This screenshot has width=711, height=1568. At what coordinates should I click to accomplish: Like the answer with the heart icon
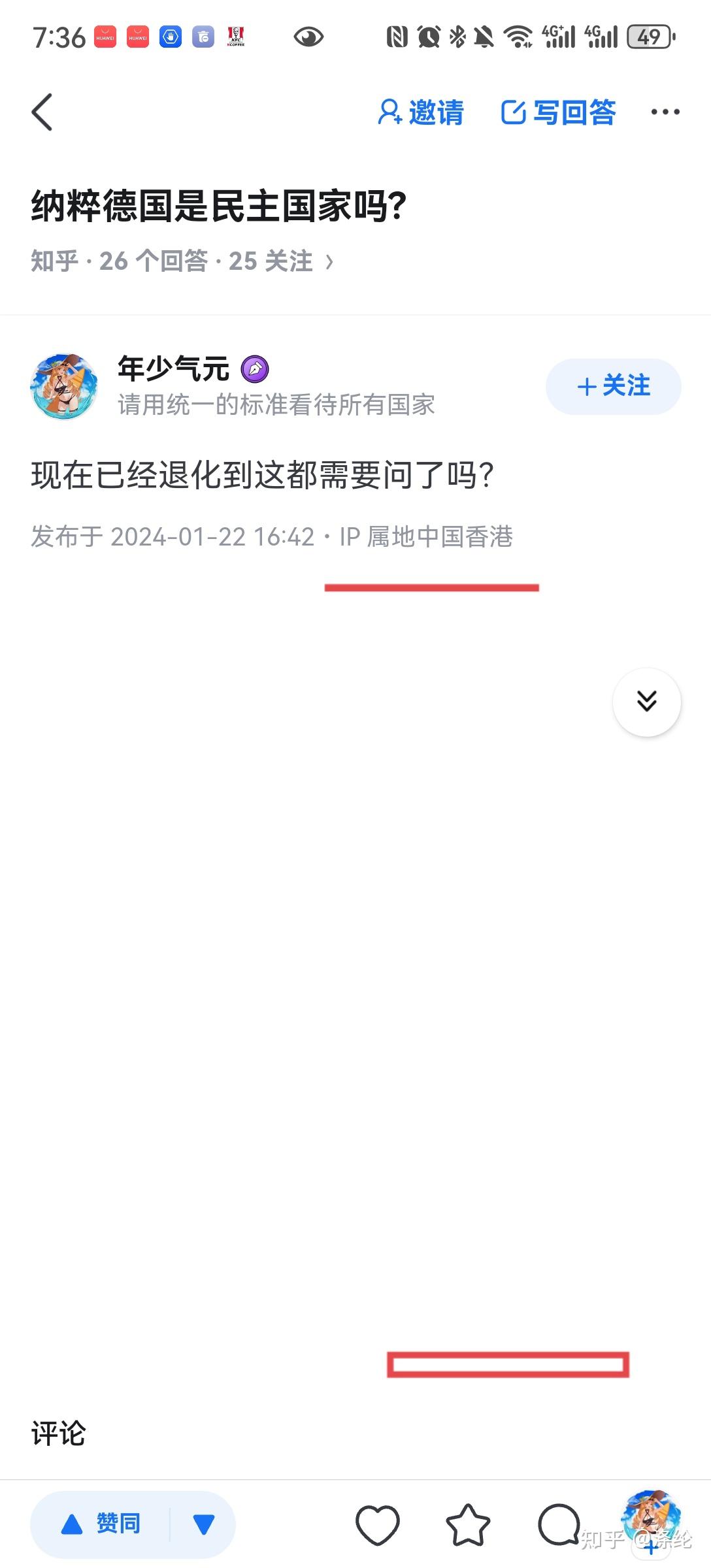(377, 1525)
